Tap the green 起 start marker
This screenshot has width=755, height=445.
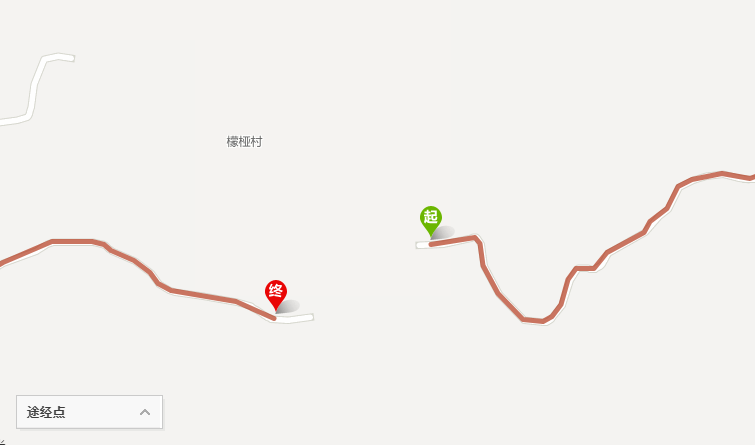click(x=431, y=218)
